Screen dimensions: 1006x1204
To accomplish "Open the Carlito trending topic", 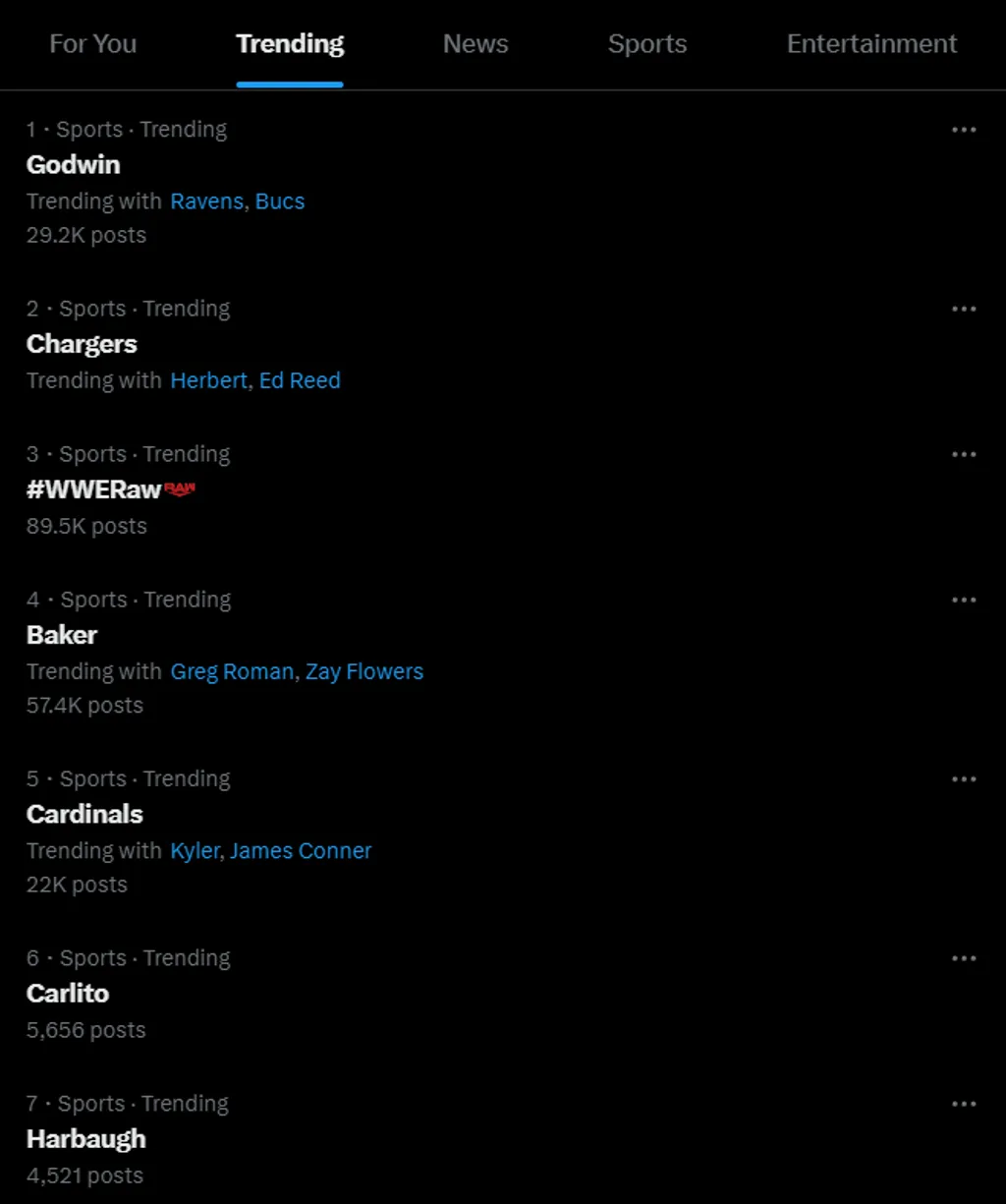I will (x=68, y=993).
